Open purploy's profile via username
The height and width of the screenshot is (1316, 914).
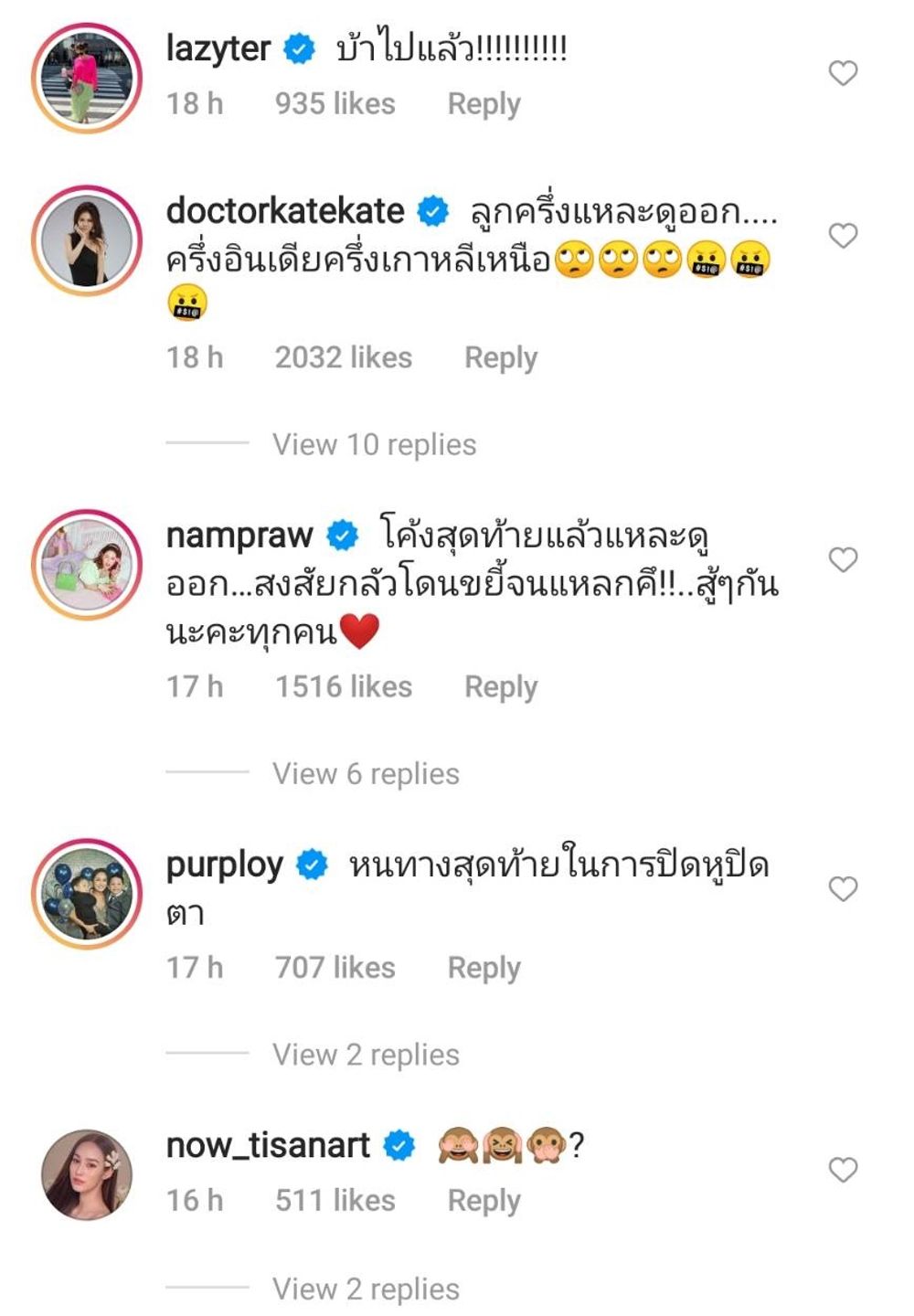[x=225, y=865]
